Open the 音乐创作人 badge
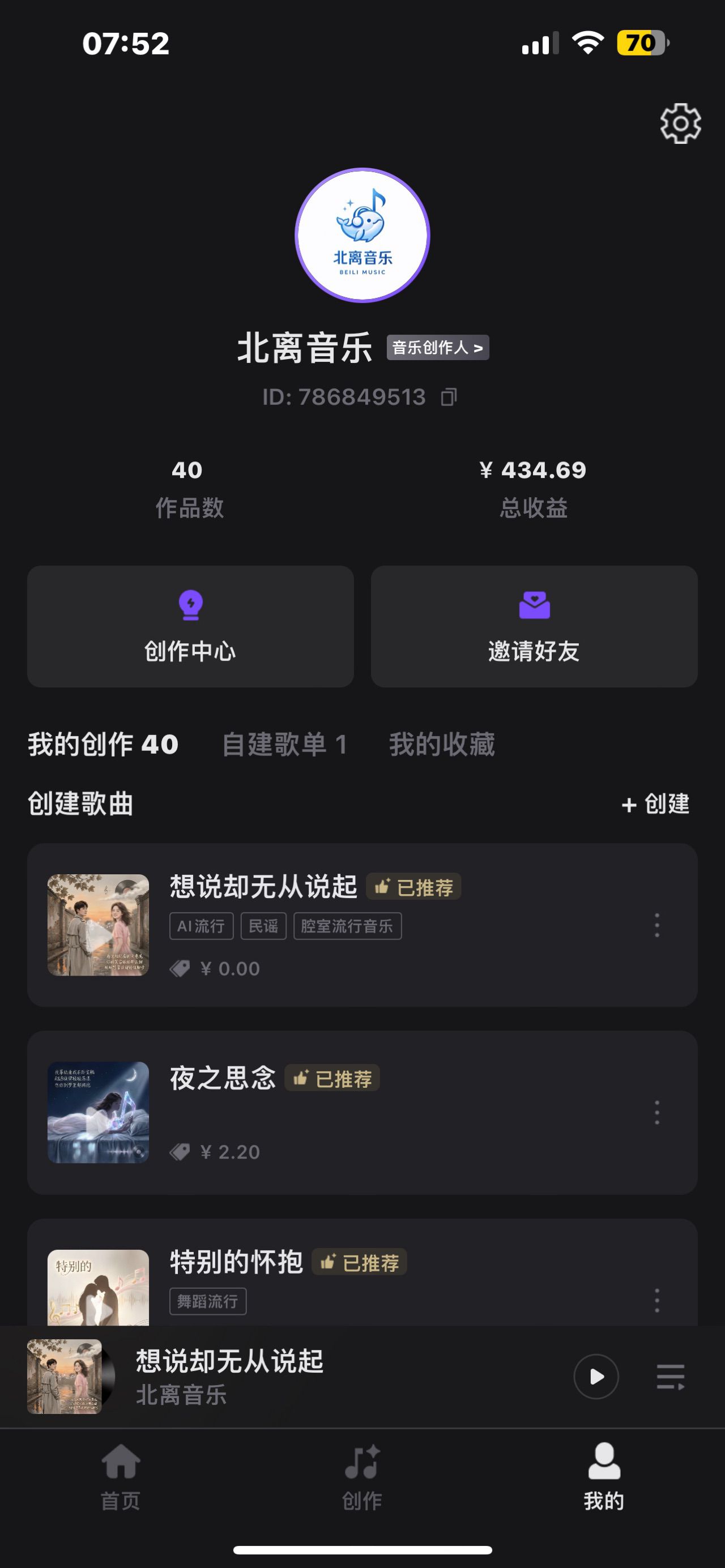The image size is (725, 1568). click(x=438, y=348)
